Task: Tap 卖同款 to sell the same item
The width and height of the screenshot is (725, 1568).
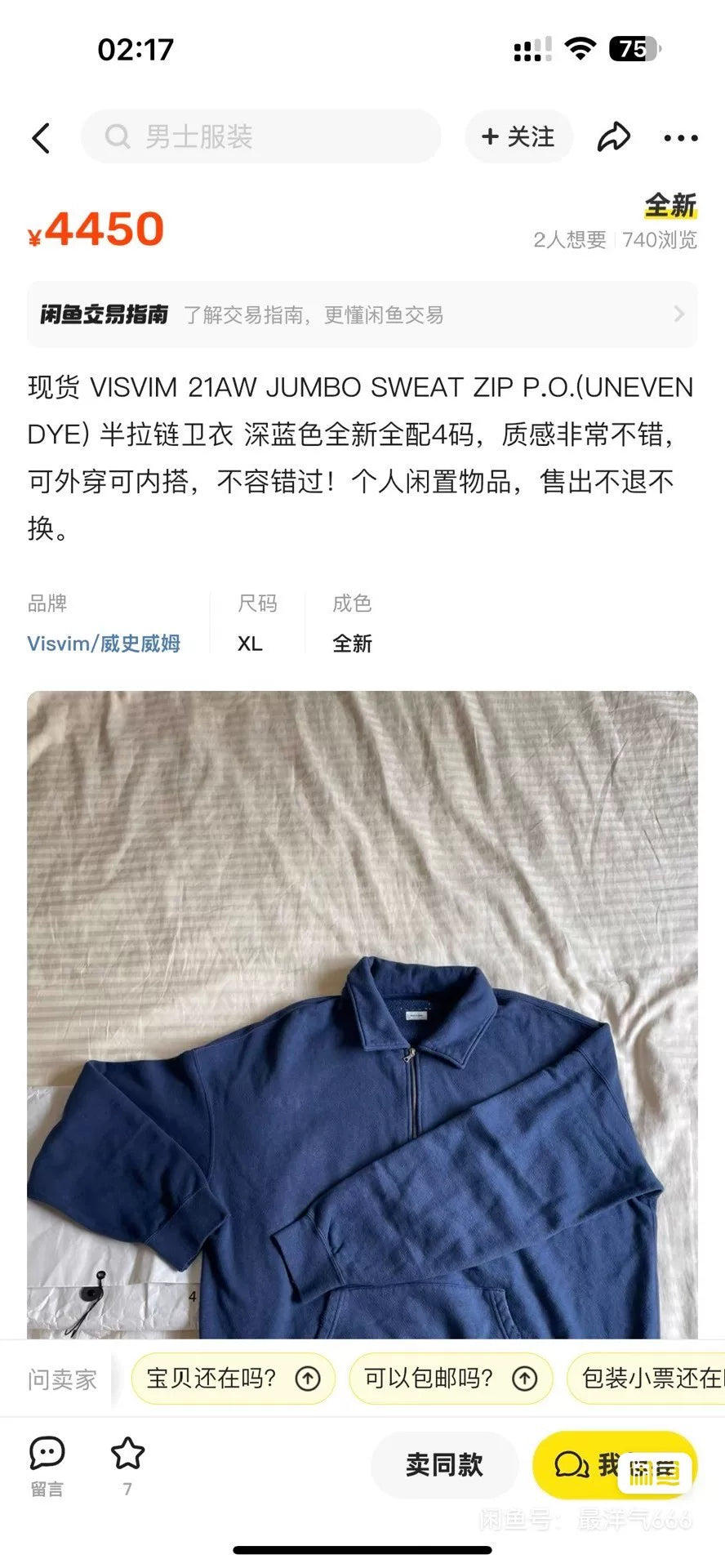Action: [x=444, y=1464]
